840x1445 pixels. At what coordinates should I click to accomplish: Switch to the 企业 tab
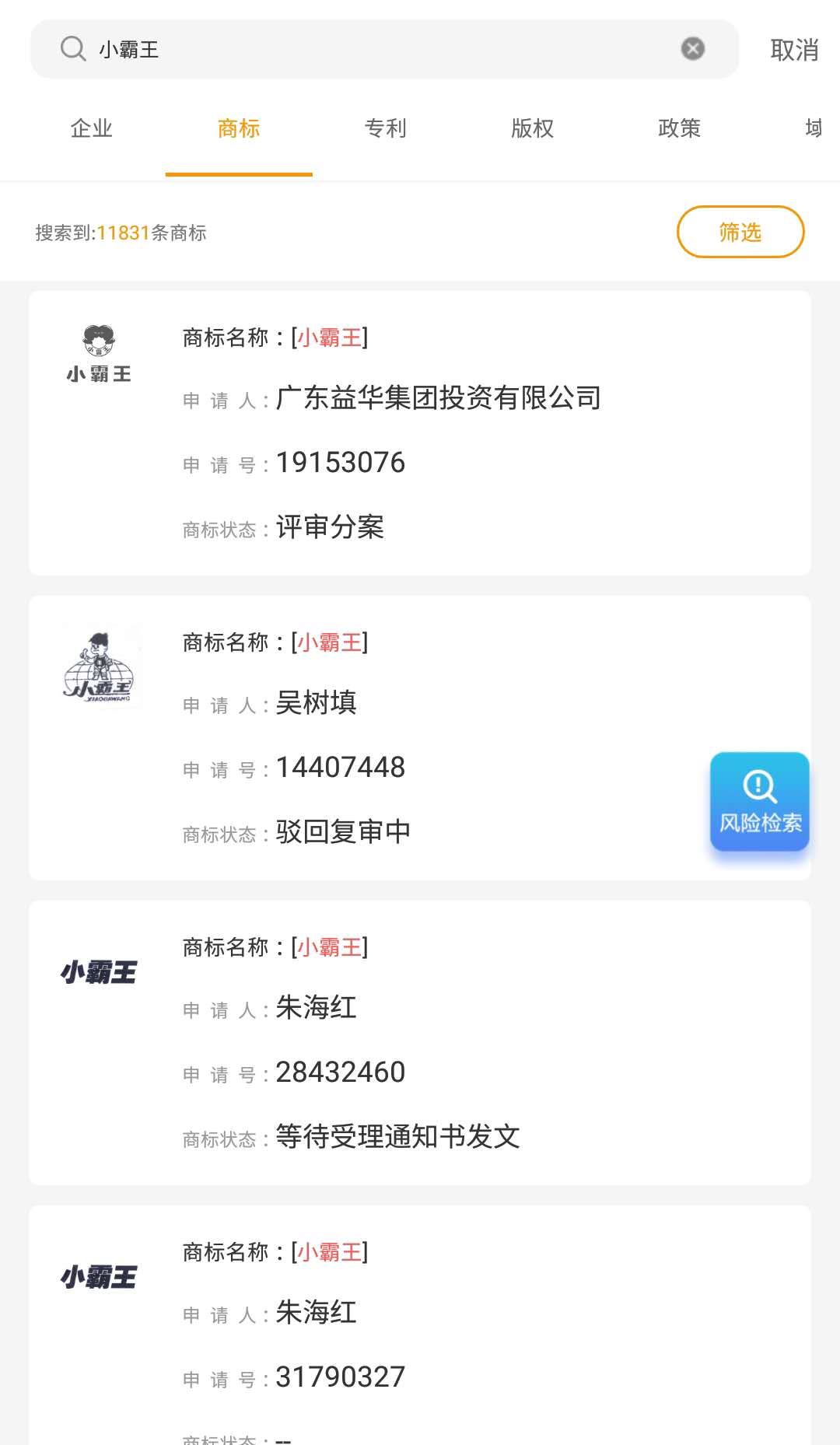coord(92,128)
